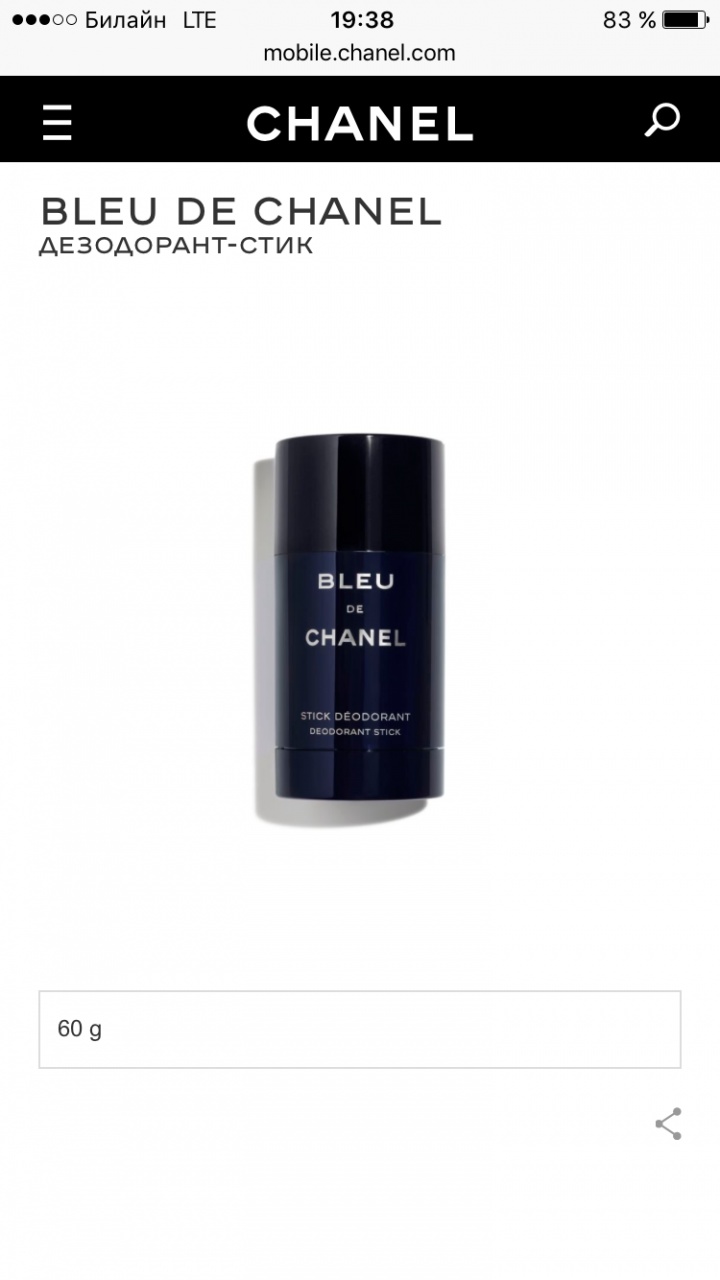Open the 60 g size selector
720x1280 pixels.
[x=360, y=1029]
